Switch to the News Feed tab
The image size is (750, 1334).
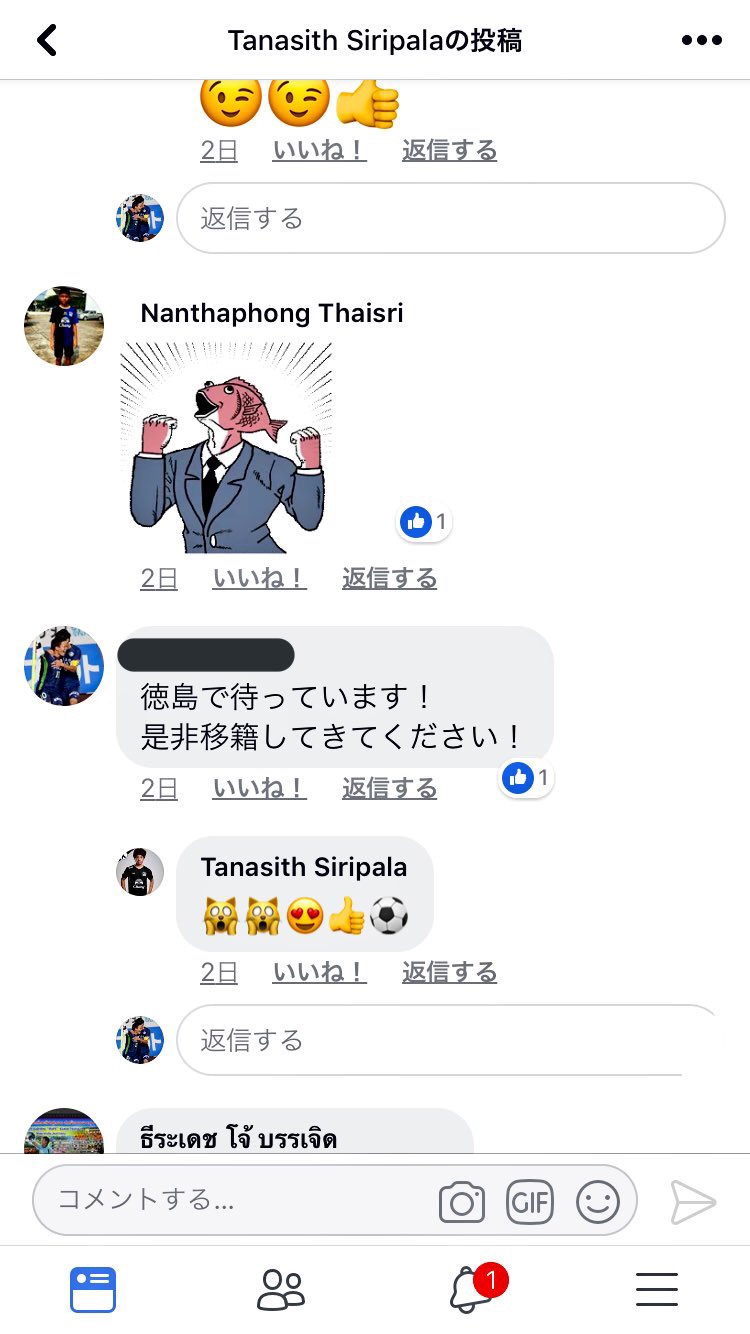pos(93,1289)
